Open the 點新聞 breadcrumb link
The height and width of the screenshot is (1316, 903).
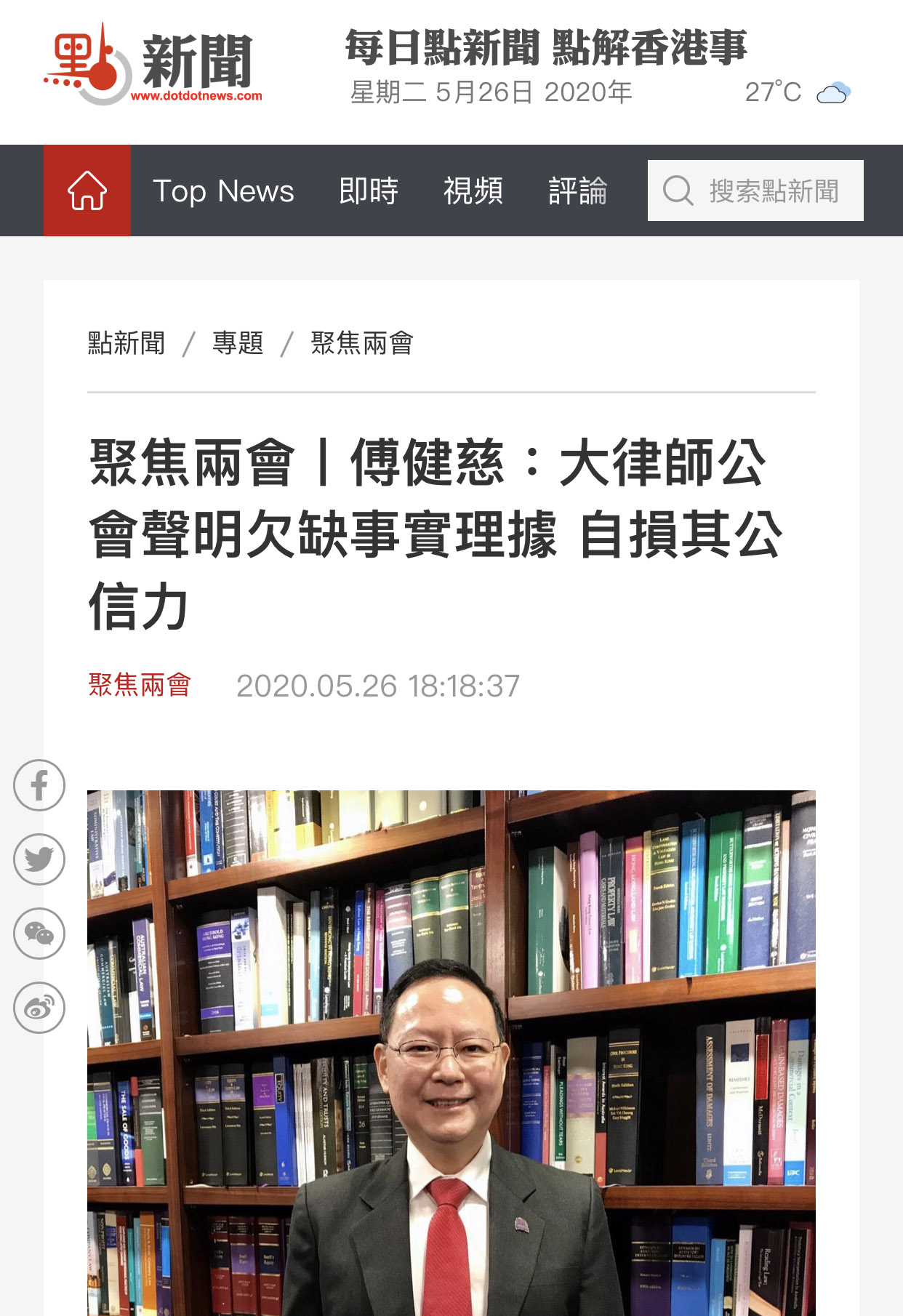127,343
